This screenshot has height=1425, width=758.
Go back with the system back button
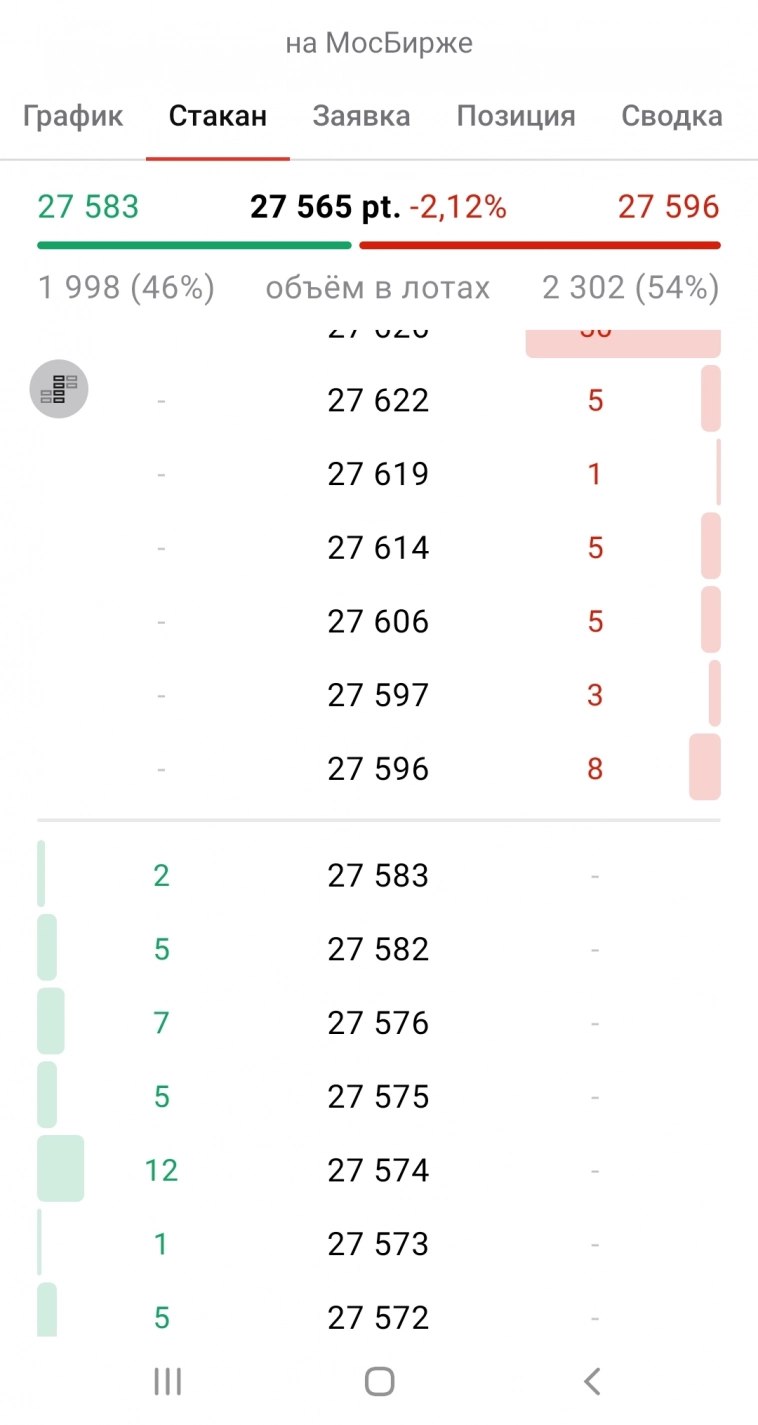point(592,1382)
